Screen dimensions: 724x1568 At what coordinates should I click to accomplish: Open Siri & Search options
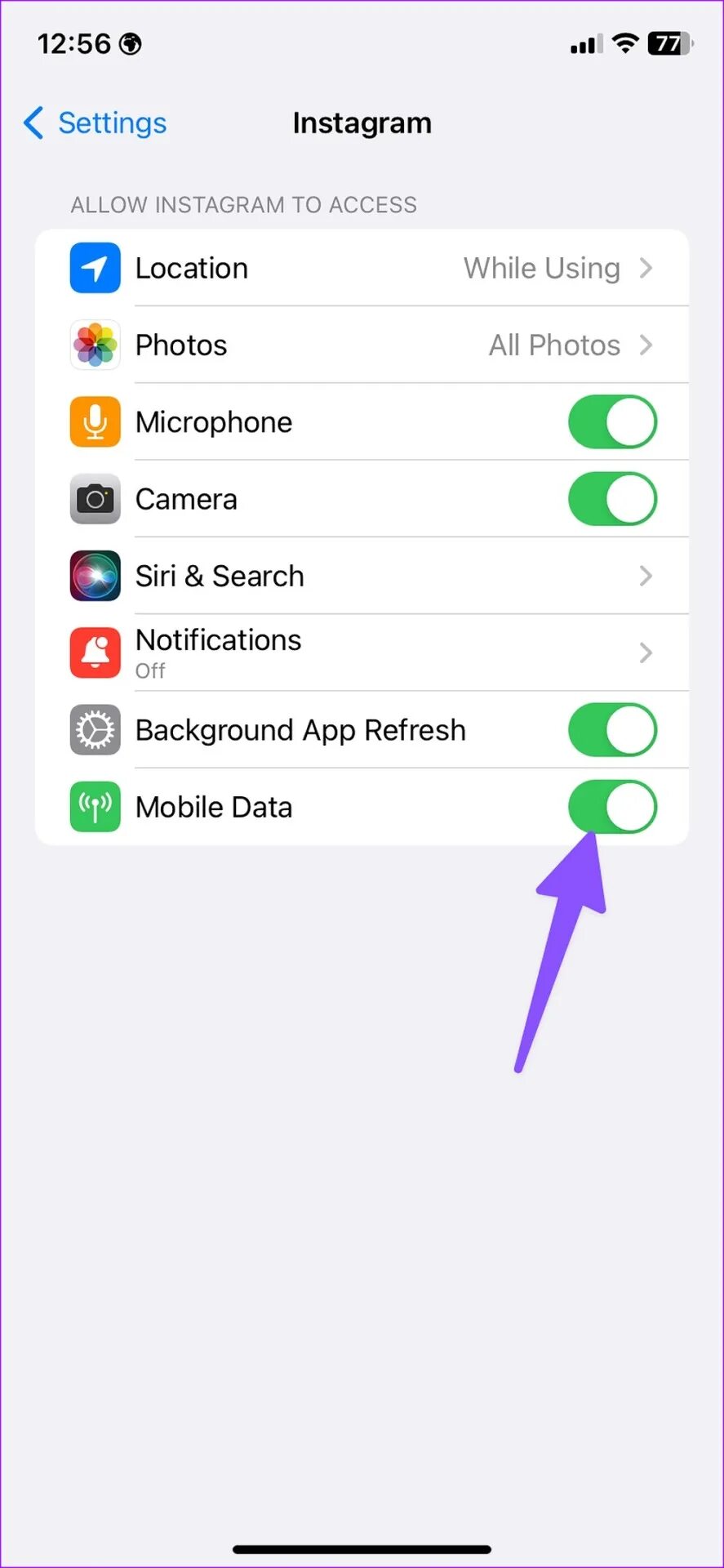[362, 576]
